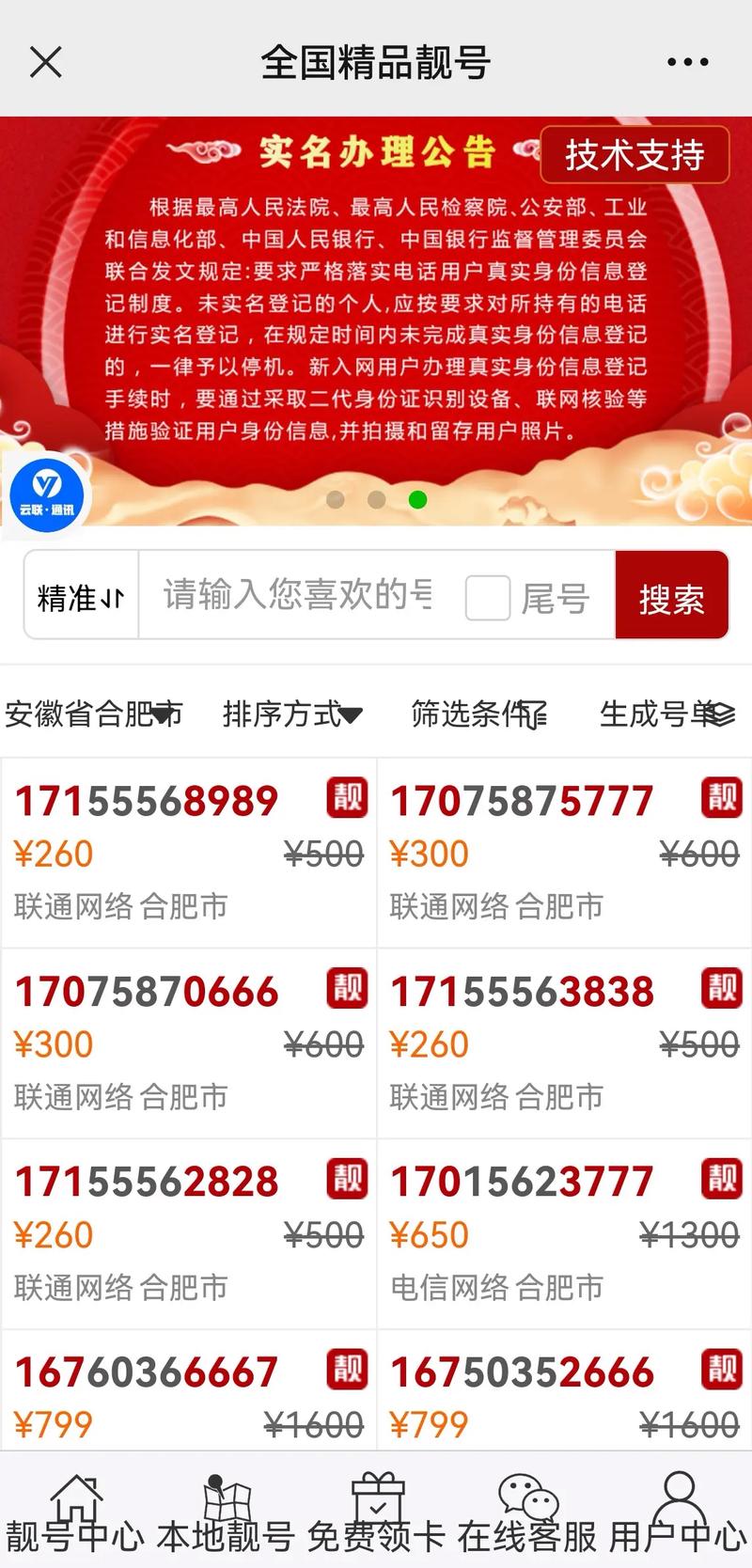Tap 生成号单 to generate number list
The image size is (752, 1568).
coord(666,714)
